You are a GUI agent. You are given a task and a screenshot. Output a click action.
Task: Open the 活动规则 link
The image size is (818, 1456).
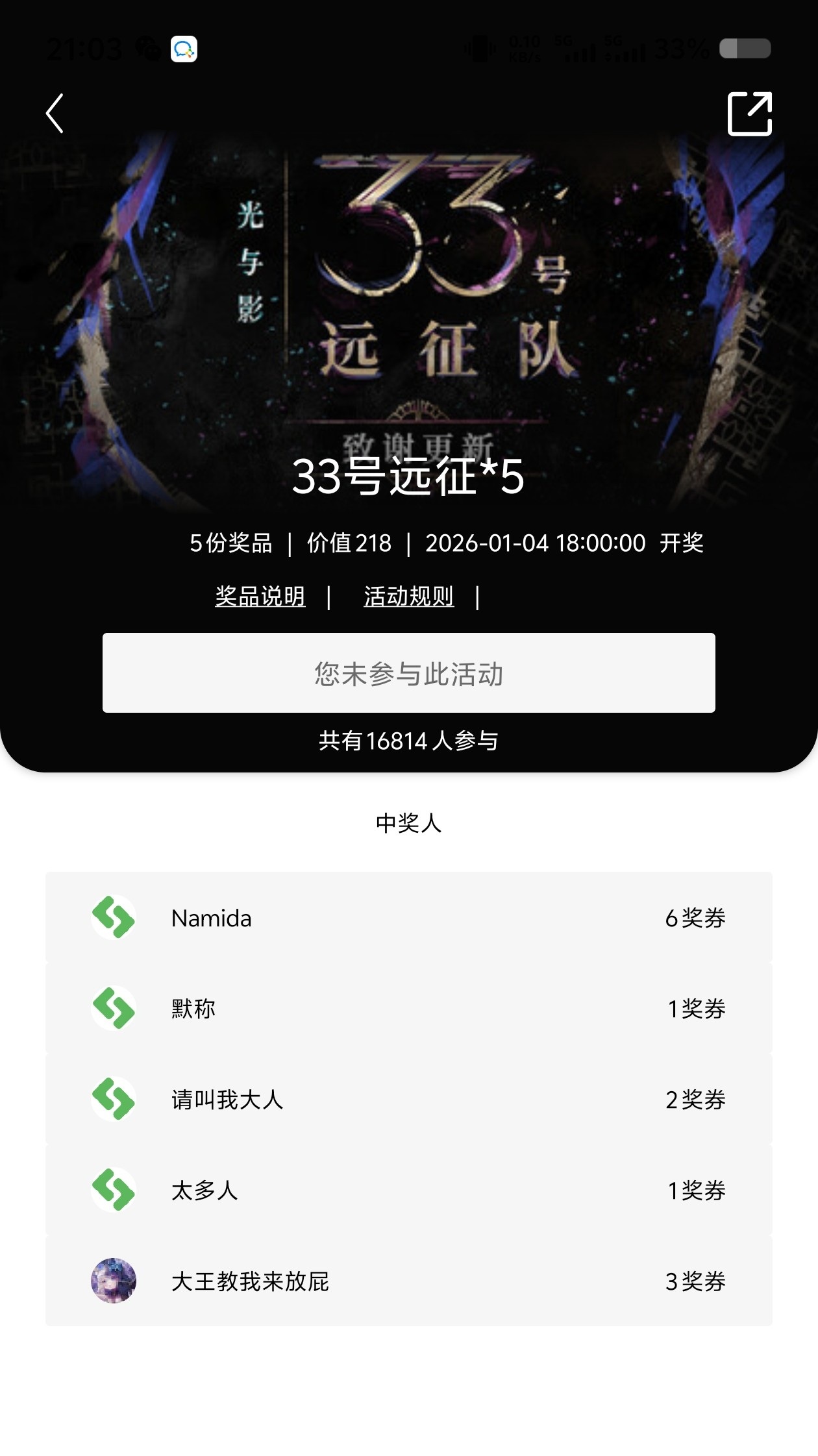pos(408,596)
